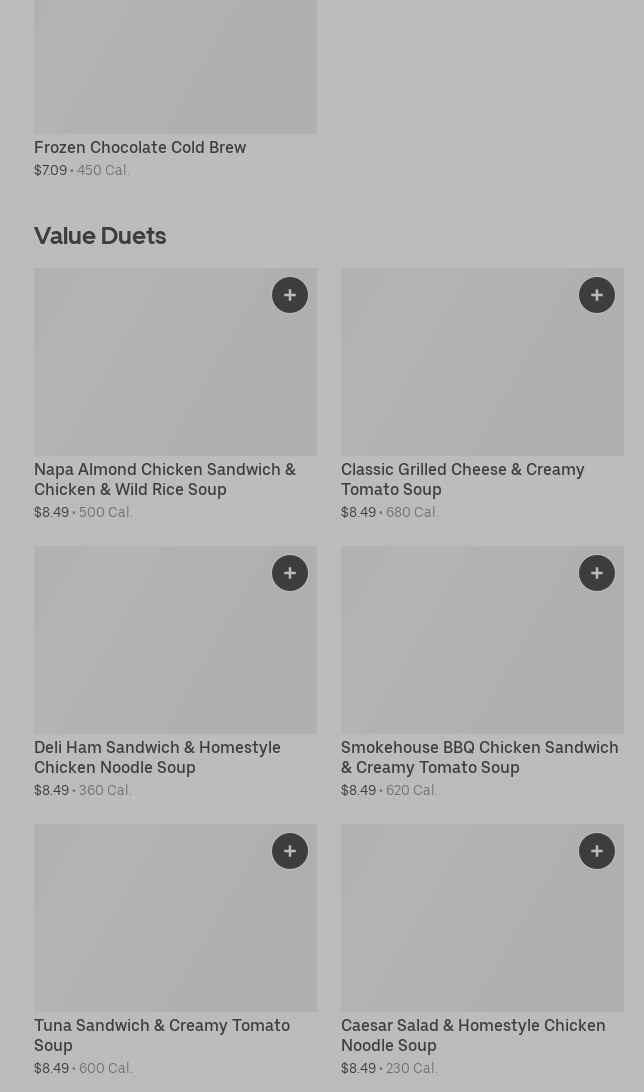Image resolution: width=644 pixels, height=1092 pixels.
Task: Add Smokehouse BBQ Chicken Sandwich duet
Action: pos(597,573)
